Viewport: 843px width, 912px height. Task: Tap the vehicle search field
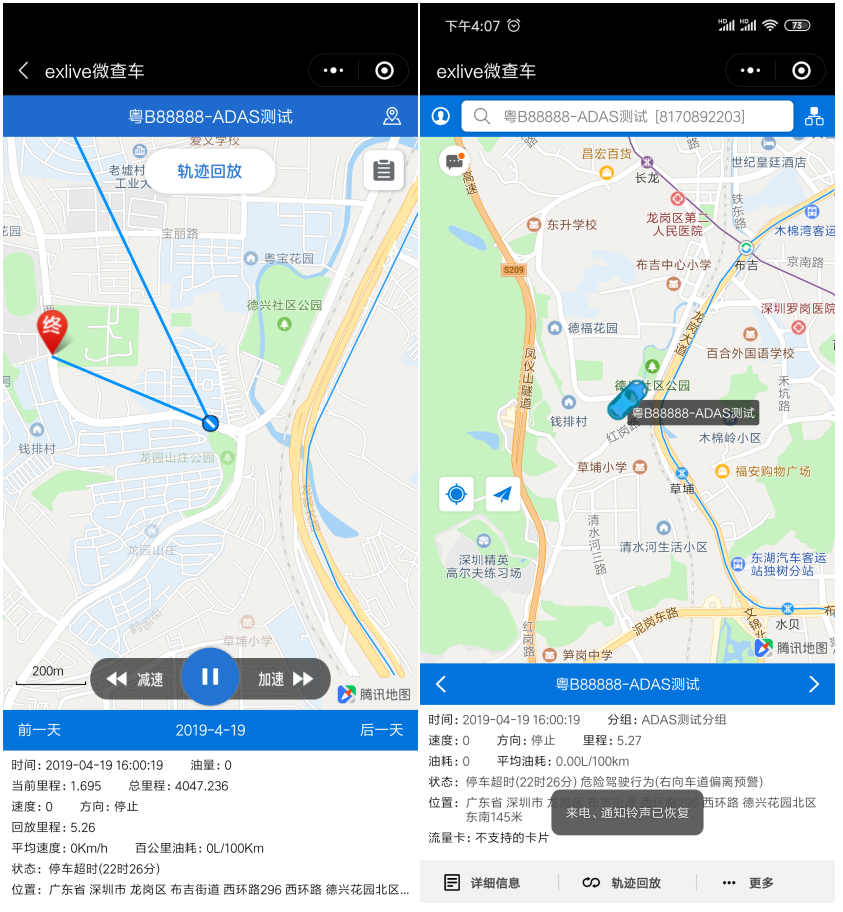click(x=626, y=117)
